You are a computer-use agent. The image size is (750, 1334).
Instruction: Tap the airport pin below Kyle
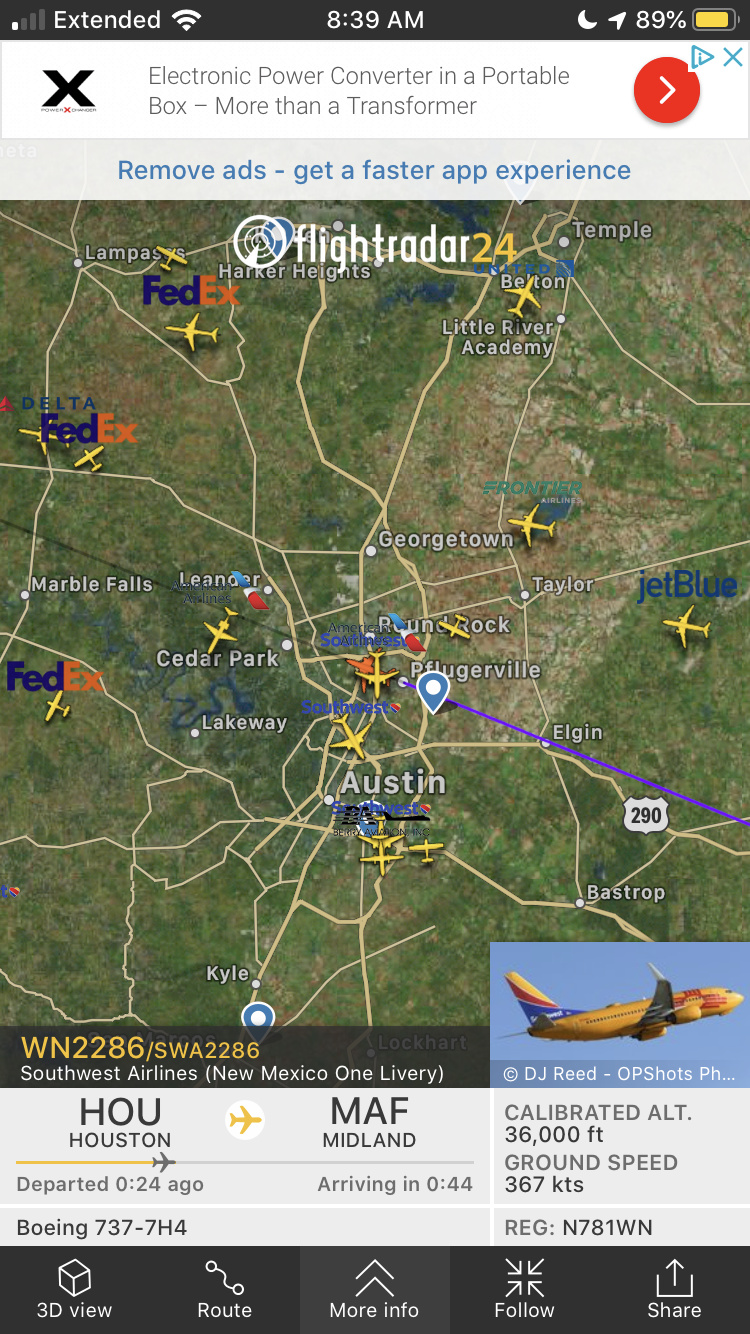coord(259,1019)
